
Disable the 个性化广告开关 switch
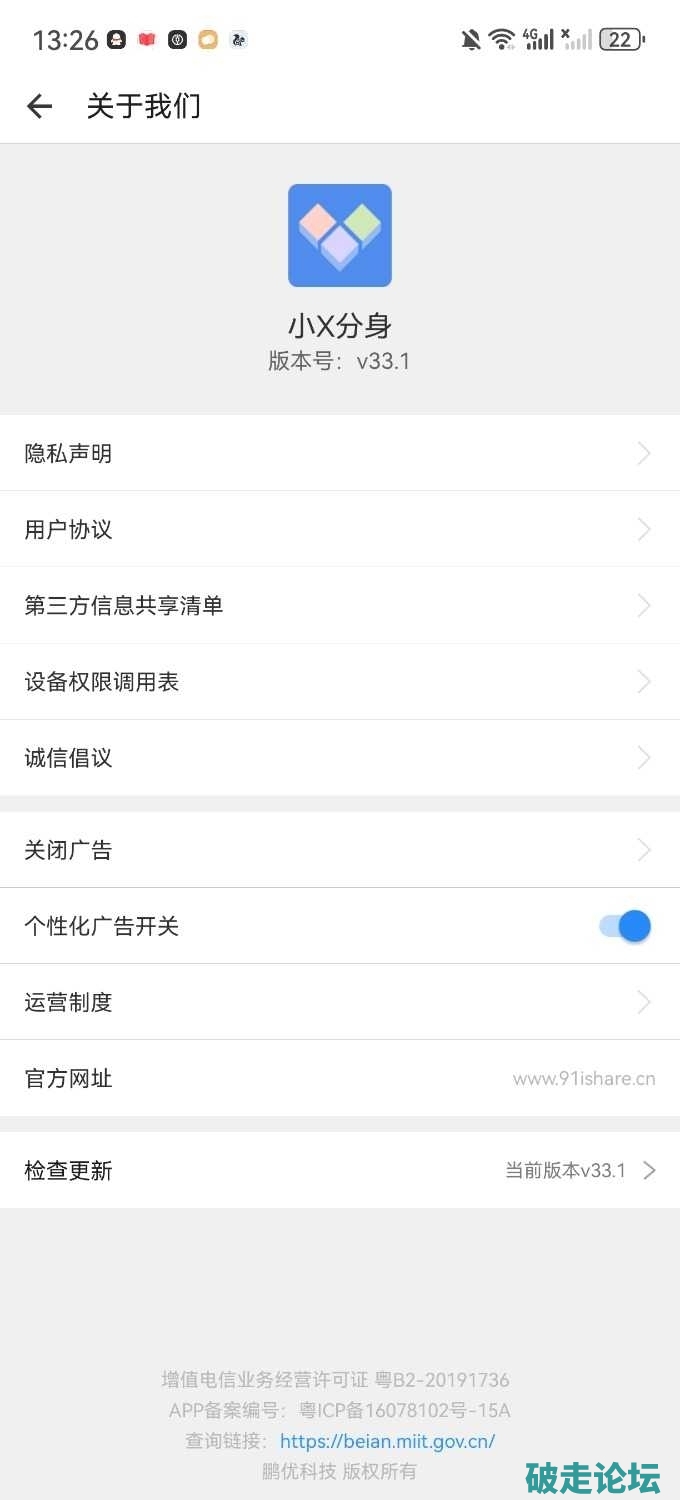point(626,926)
